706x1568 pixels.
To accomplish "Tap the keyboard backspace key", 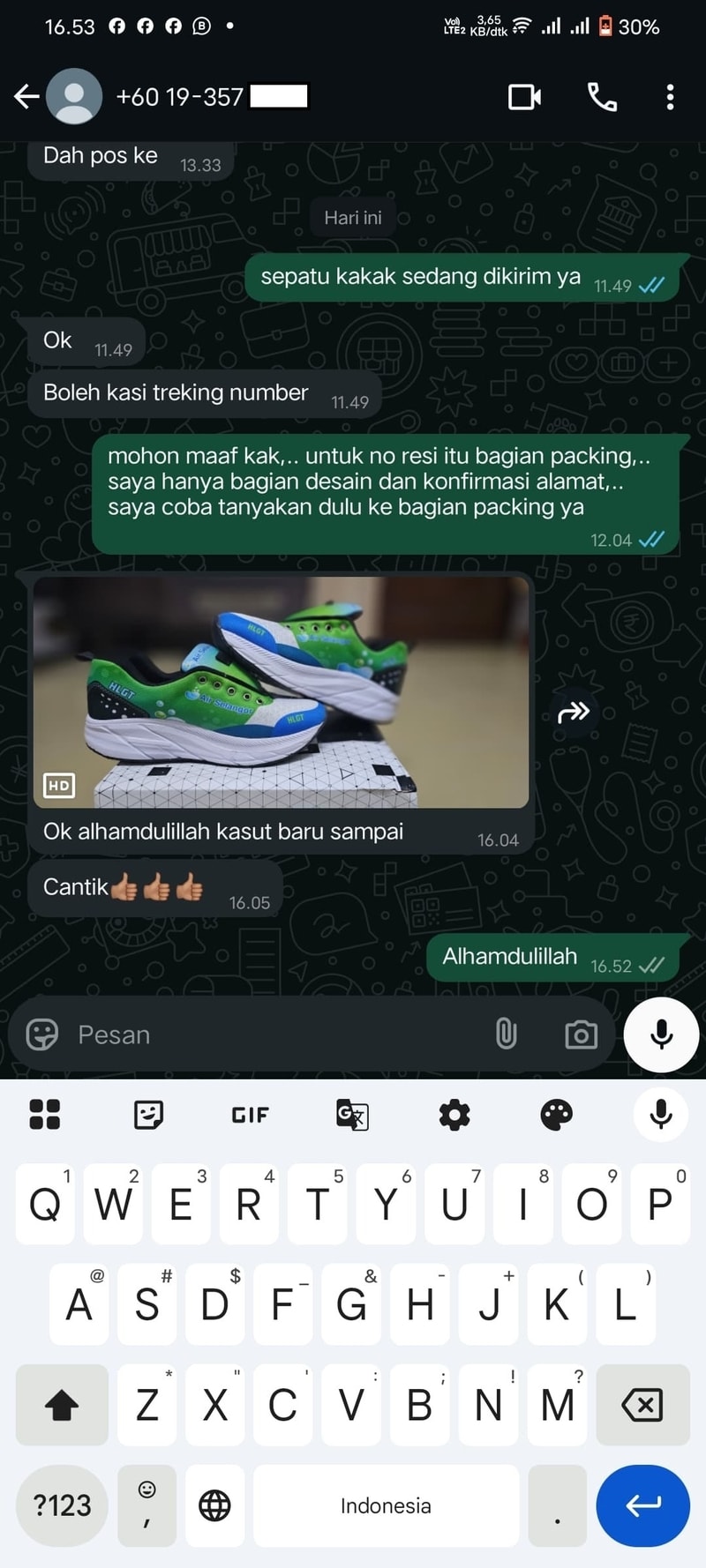I will pos(642,1405).
